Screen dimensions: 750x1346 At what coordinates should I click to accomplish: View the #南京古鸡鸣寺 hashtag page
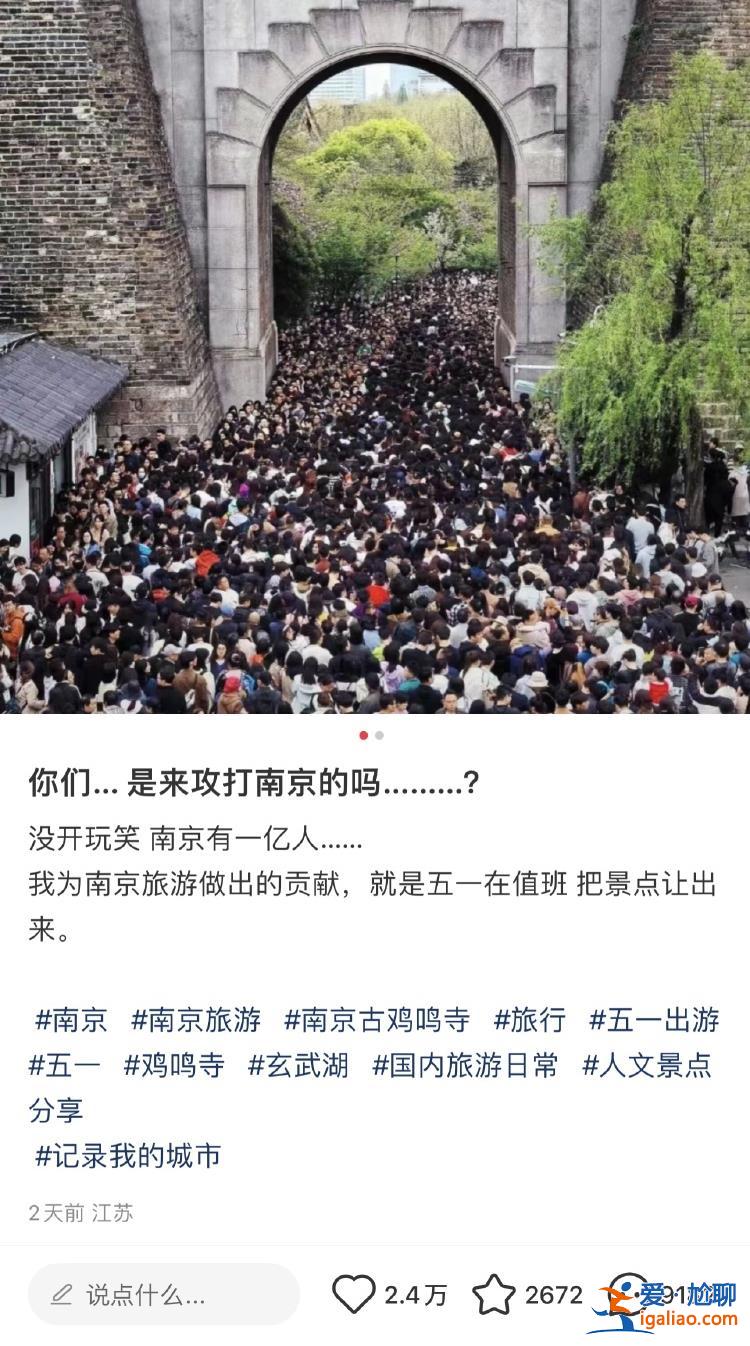point(377,1019)
